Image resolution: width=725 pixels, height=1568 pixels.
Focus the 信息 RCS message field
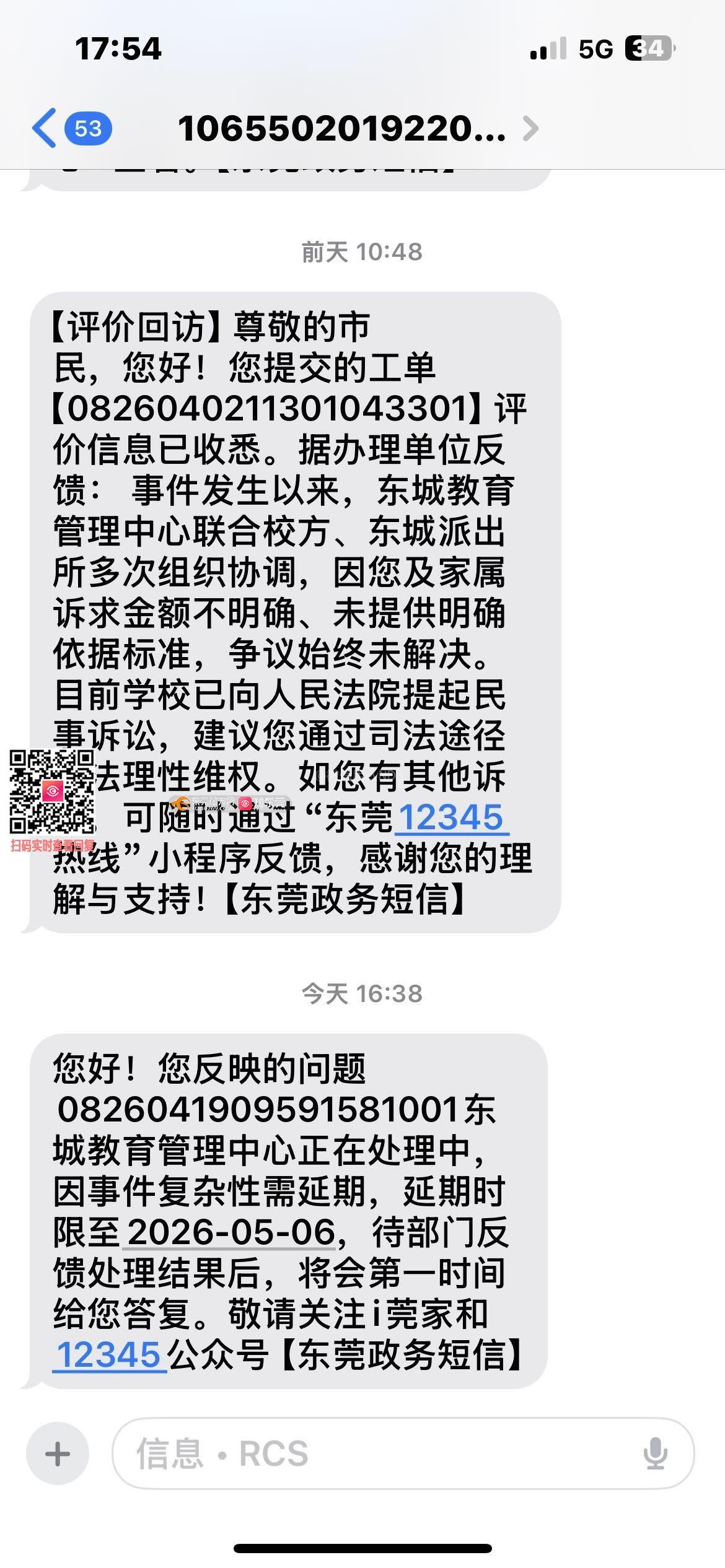[x=372, y=1453]
